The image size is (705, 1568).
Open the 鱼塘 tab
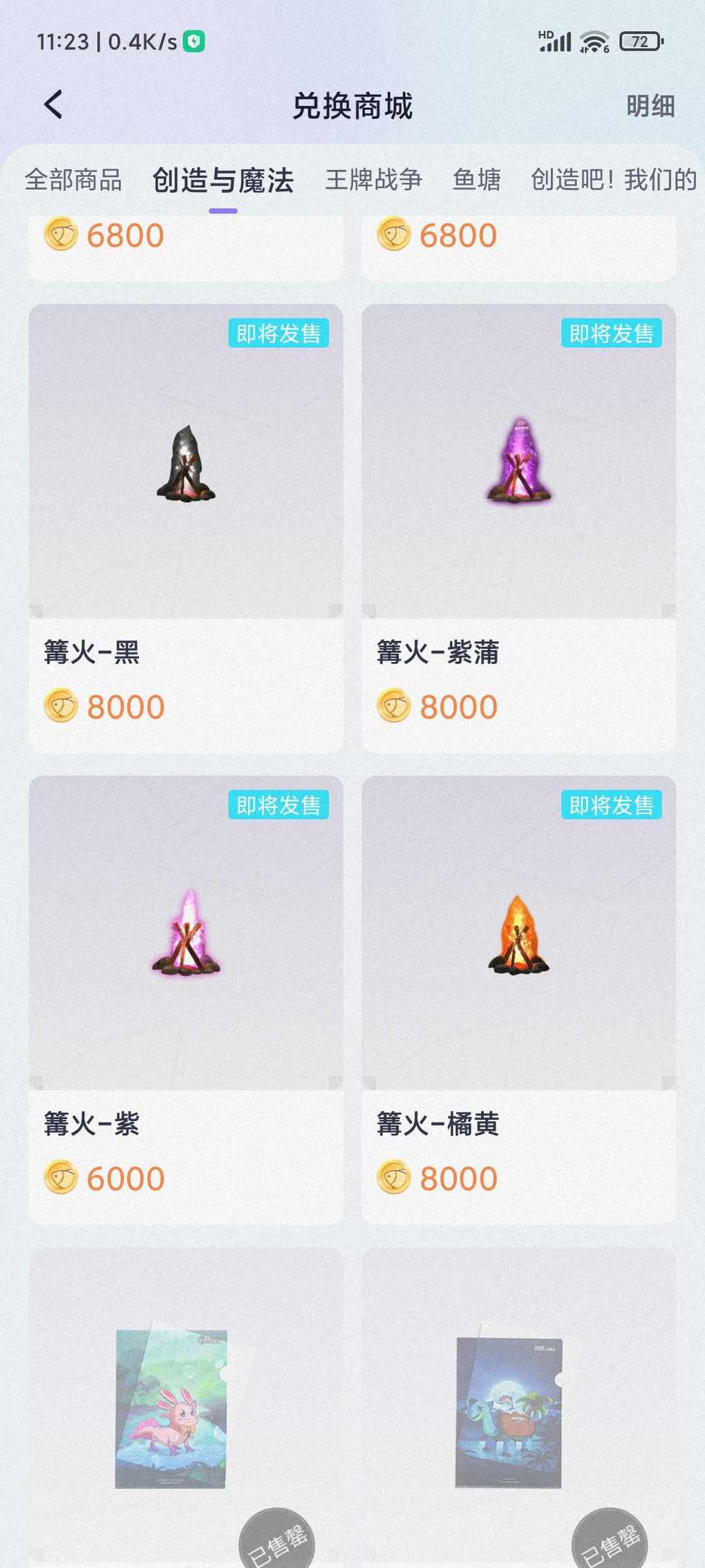476,180
